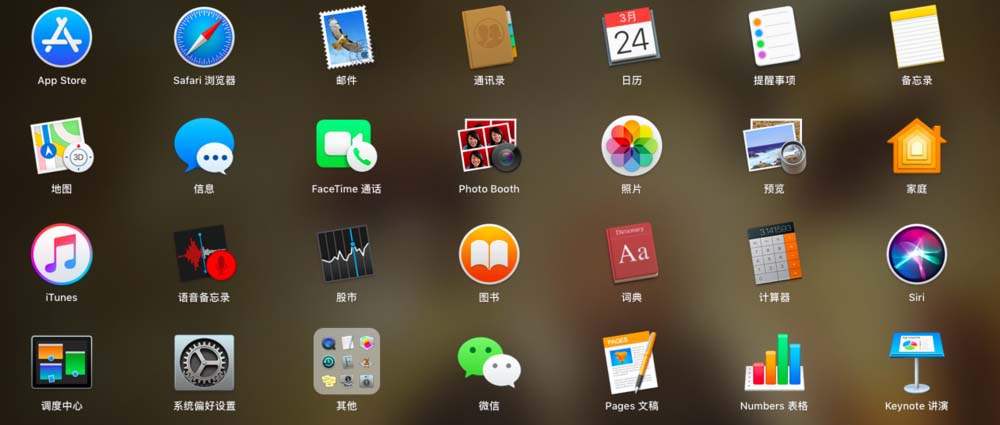This screenshot has width=1000, height=425.
Task: Open the App Store app
Action: (x=62, y=38)
